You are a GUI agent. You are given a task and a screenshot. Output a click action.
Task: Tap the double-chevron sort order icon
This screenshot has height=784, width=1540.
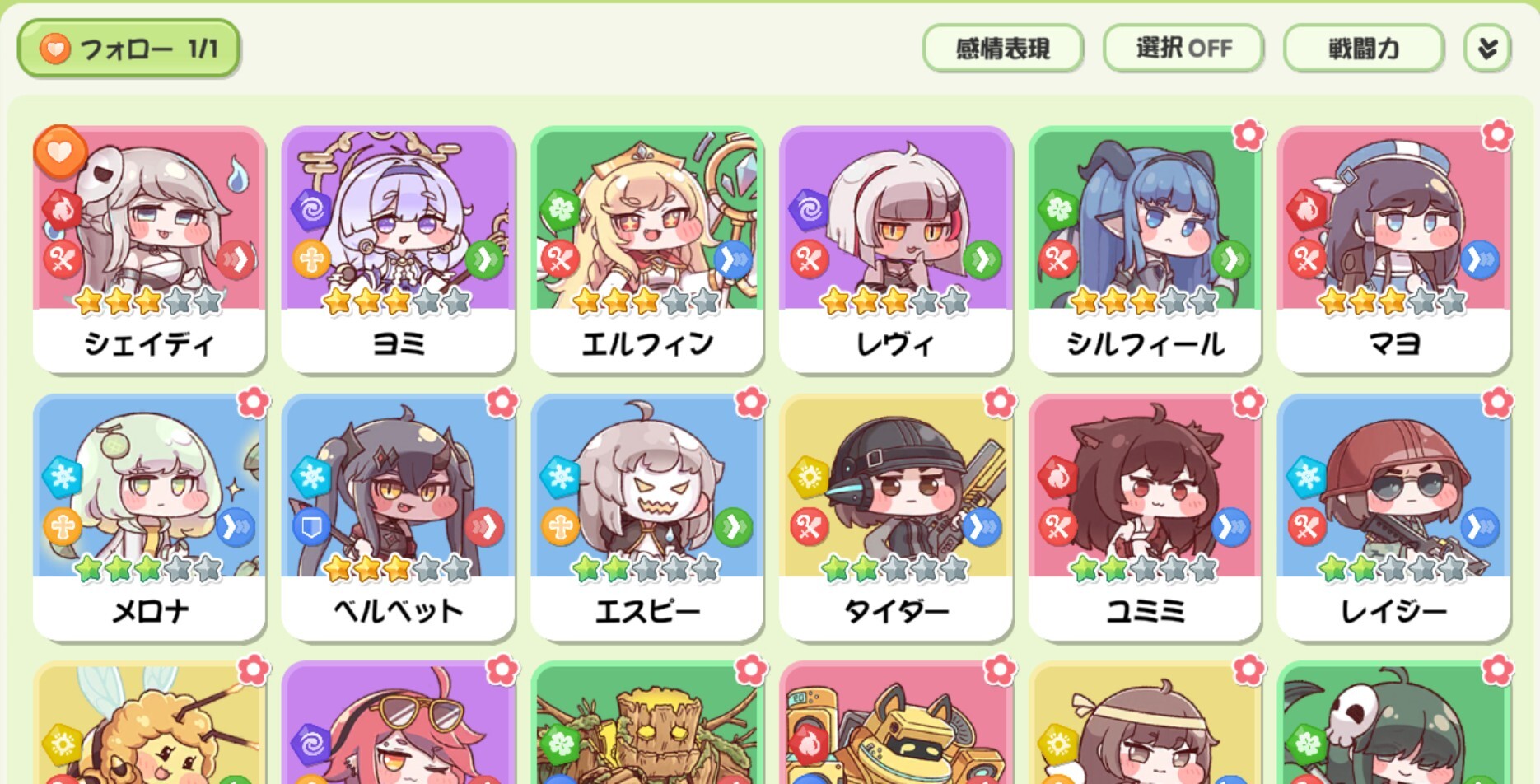coord(1487,49)
